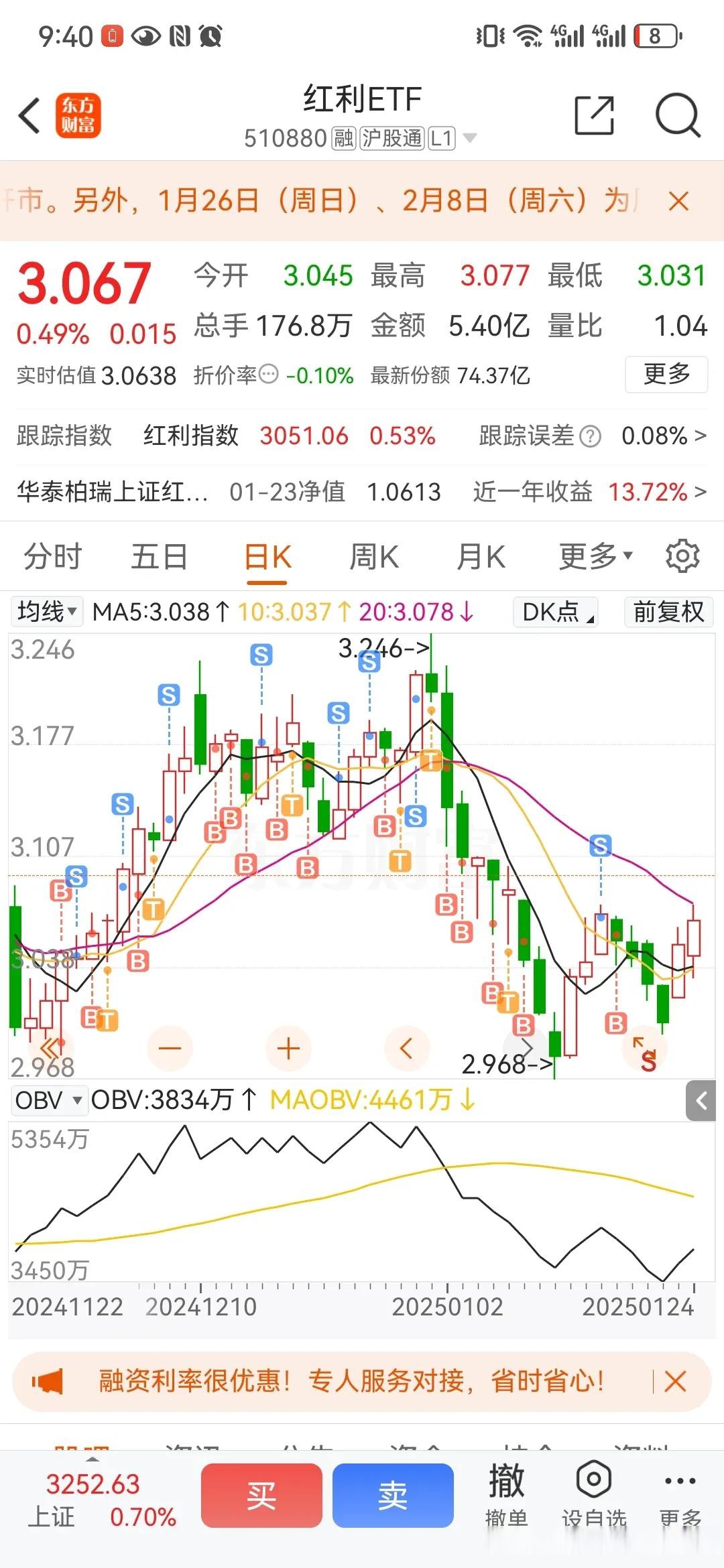This screenshot has height=1568, width=724.
Task: Toggle 前复权 price adjustment mode
Action: coord(667,612)
